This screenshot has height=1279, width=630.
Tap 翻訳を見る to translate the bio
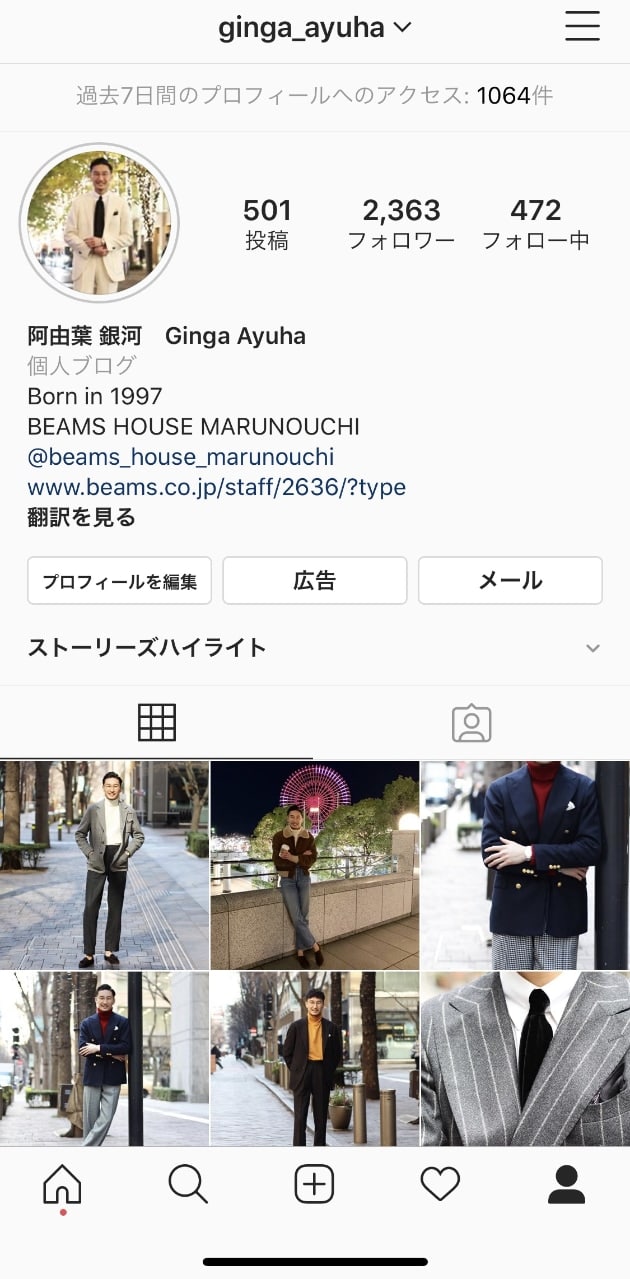[81, 517]
